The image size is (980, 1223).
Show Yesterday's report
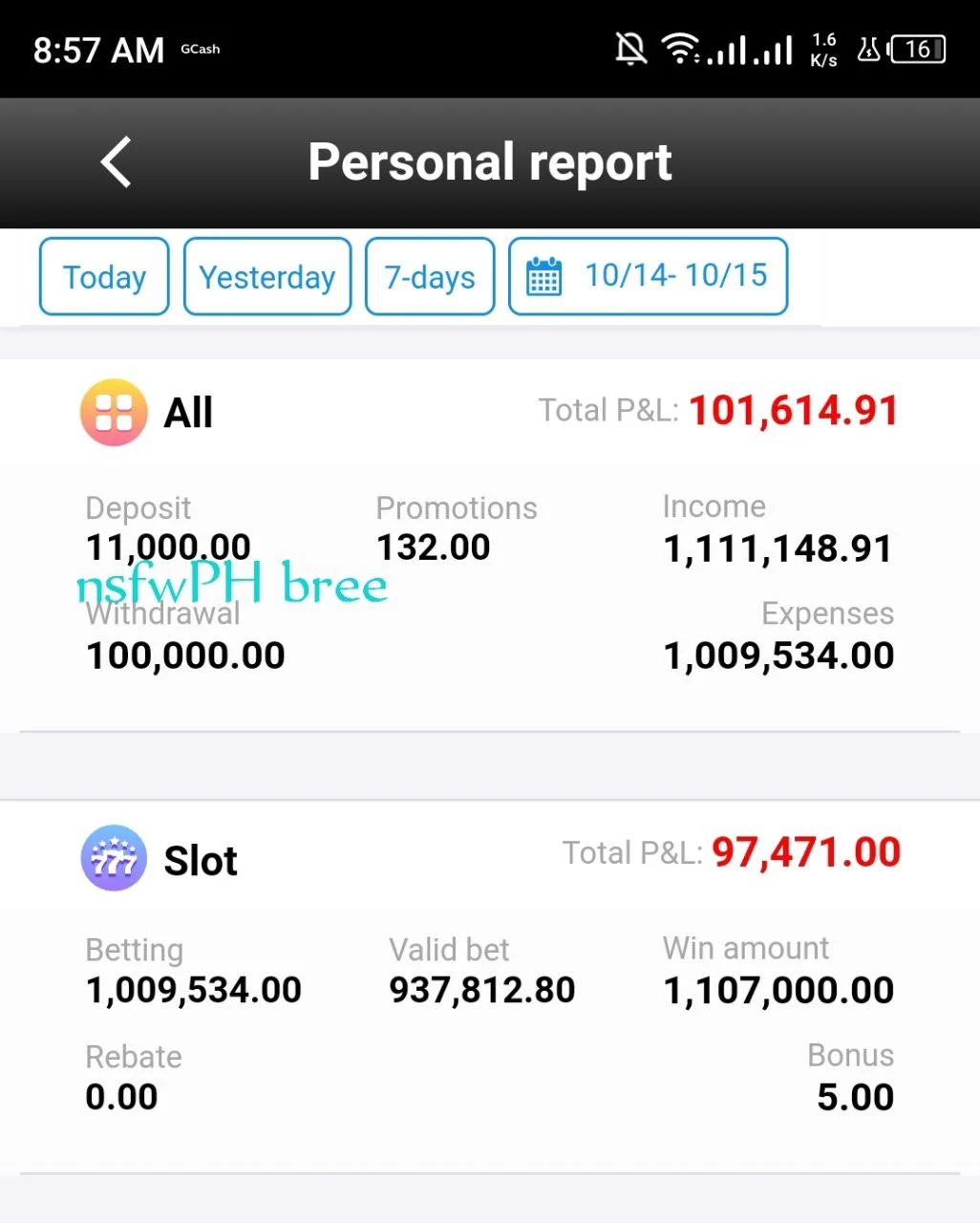coord(267,276)
